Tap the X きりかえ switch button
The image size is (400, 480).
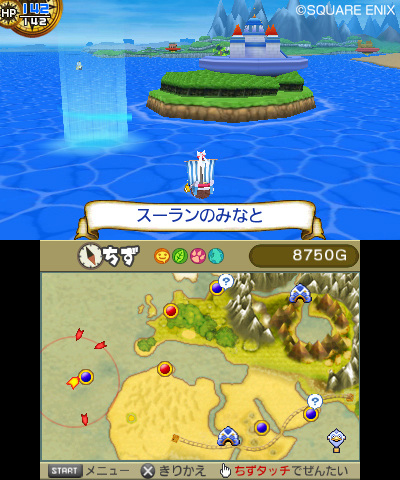(x=173, y=471)
